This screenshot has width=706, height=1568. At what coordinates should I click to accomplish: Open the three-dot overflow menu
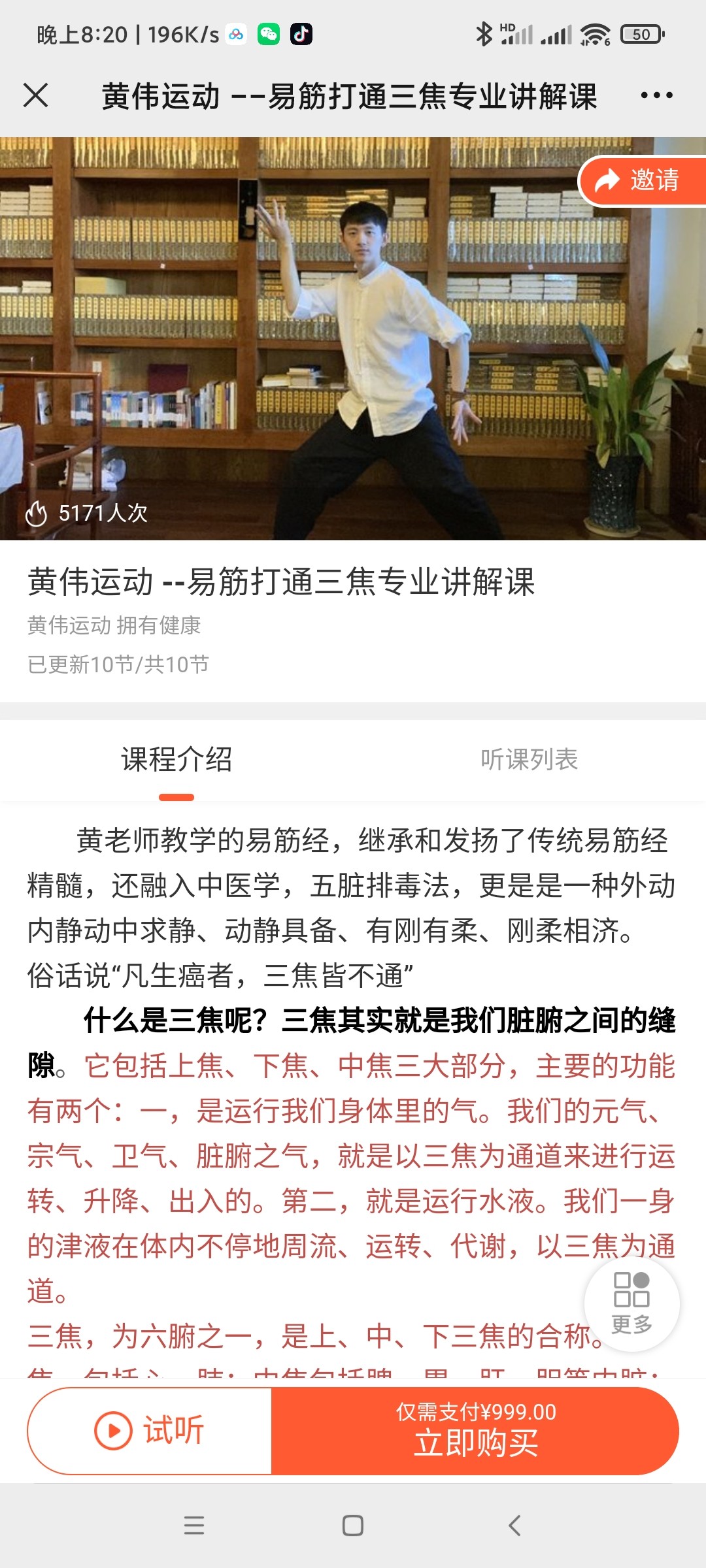pos(656,95)
